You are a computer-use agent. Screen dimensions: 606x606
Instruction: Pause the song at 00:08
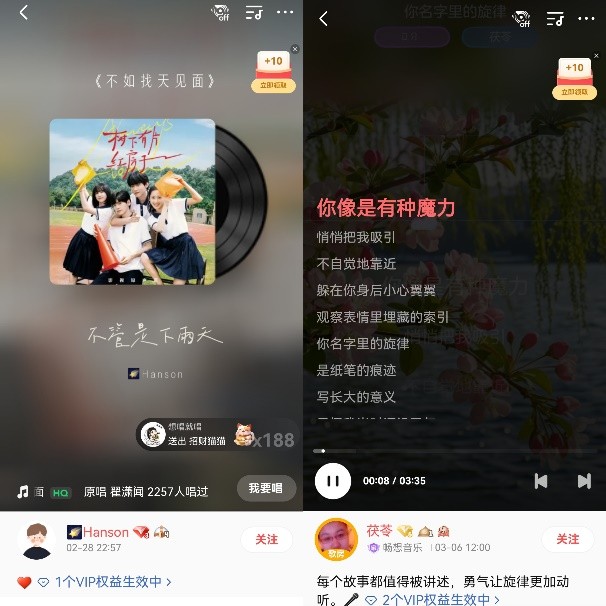click(x=332, y=481)
